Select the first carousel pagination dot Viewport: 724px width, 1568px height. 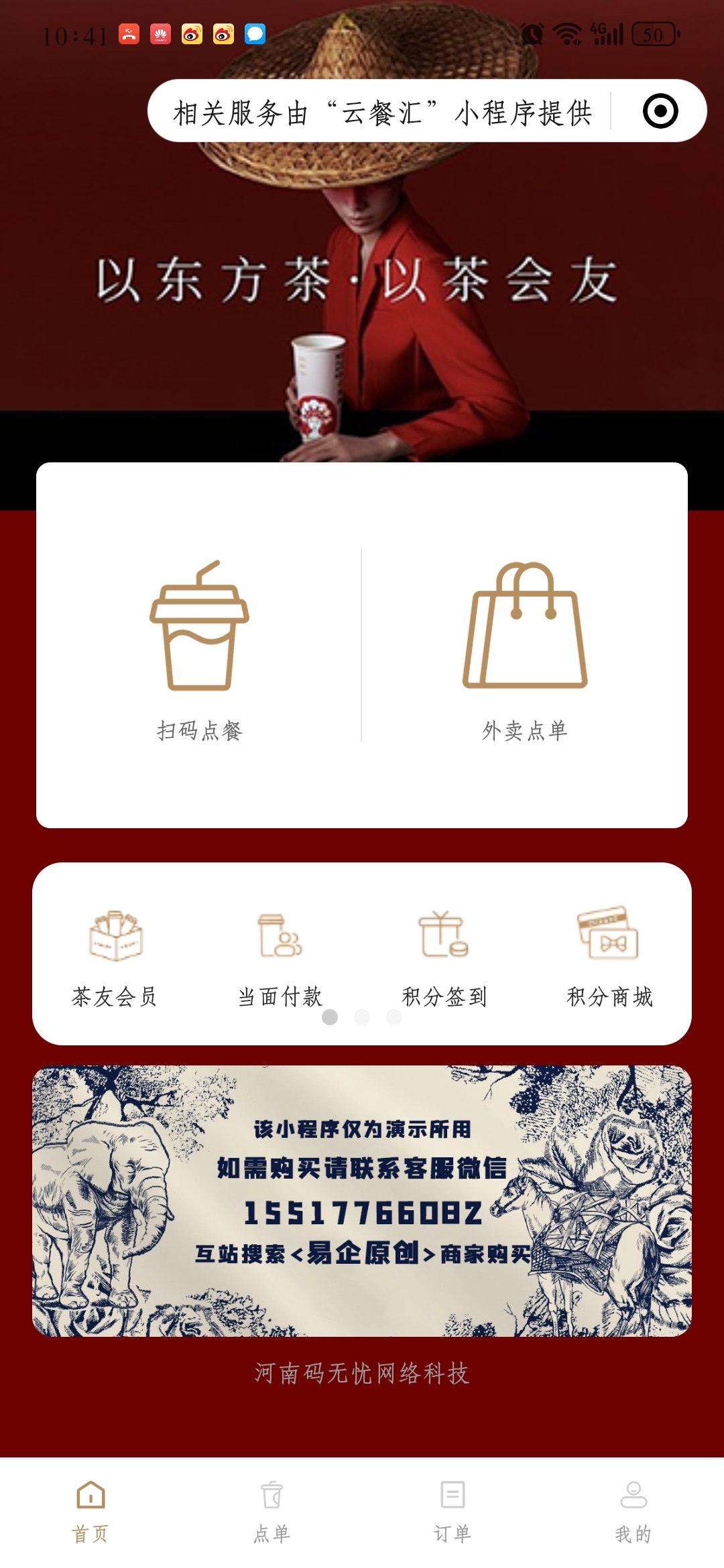329,1017
